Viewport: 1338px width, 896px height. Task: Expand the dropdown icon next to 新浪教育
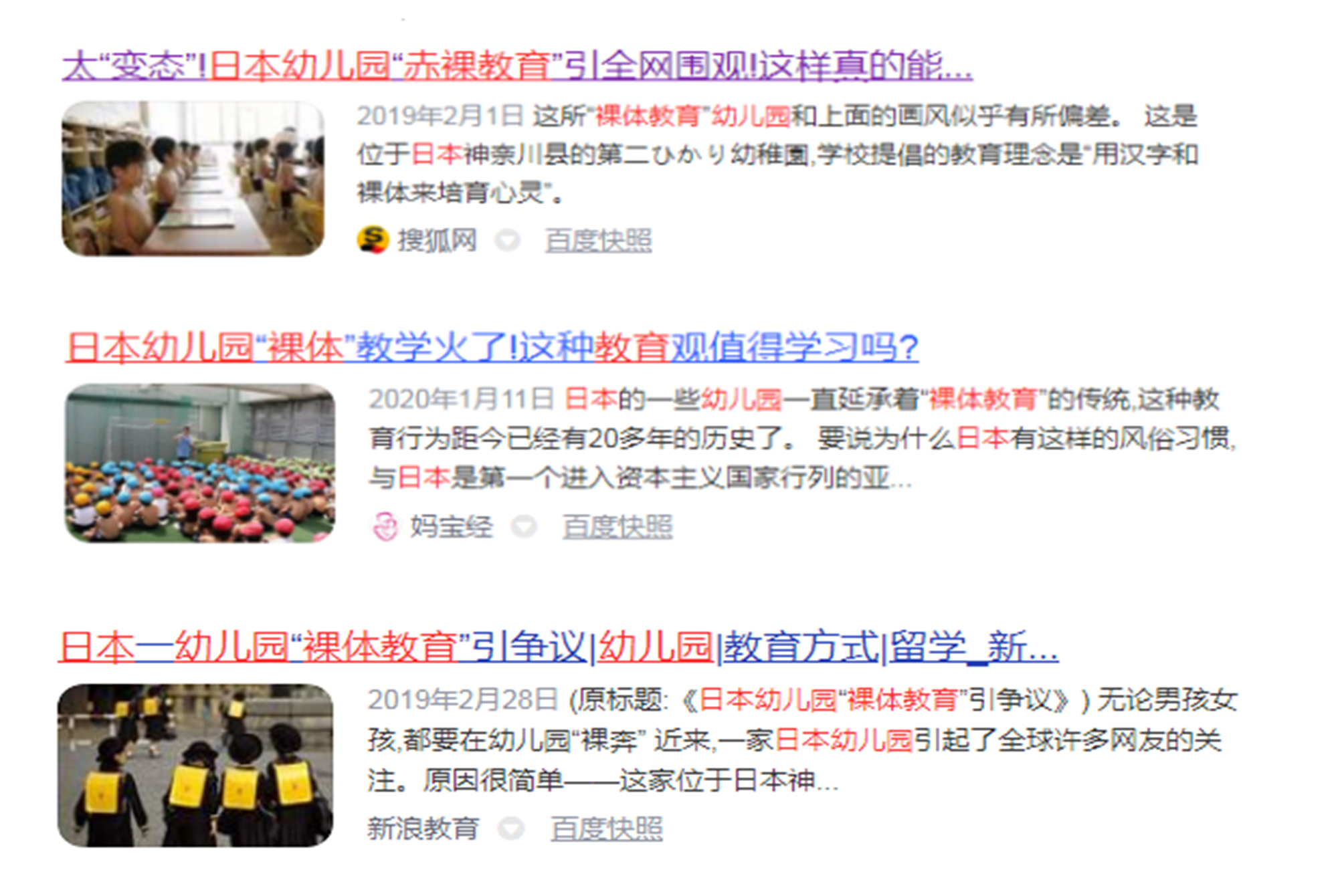pos(511,829)
